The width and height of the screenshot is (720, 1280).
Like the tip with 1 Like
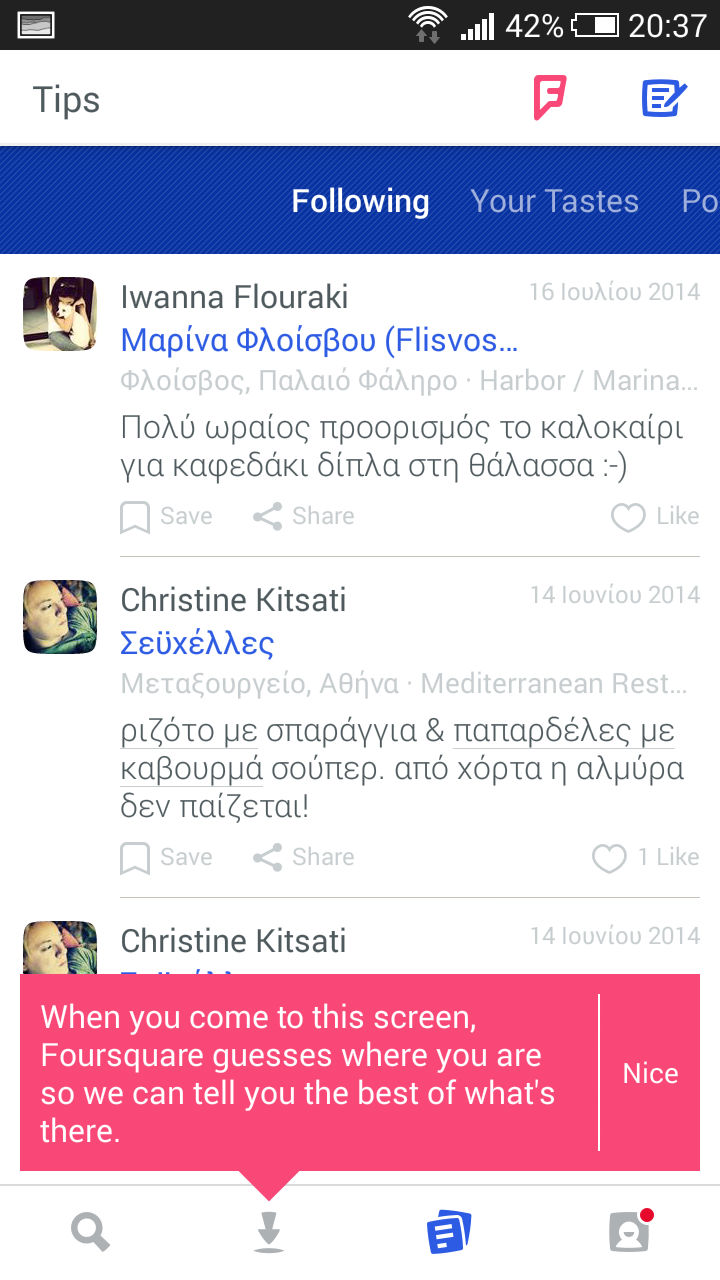646,858
